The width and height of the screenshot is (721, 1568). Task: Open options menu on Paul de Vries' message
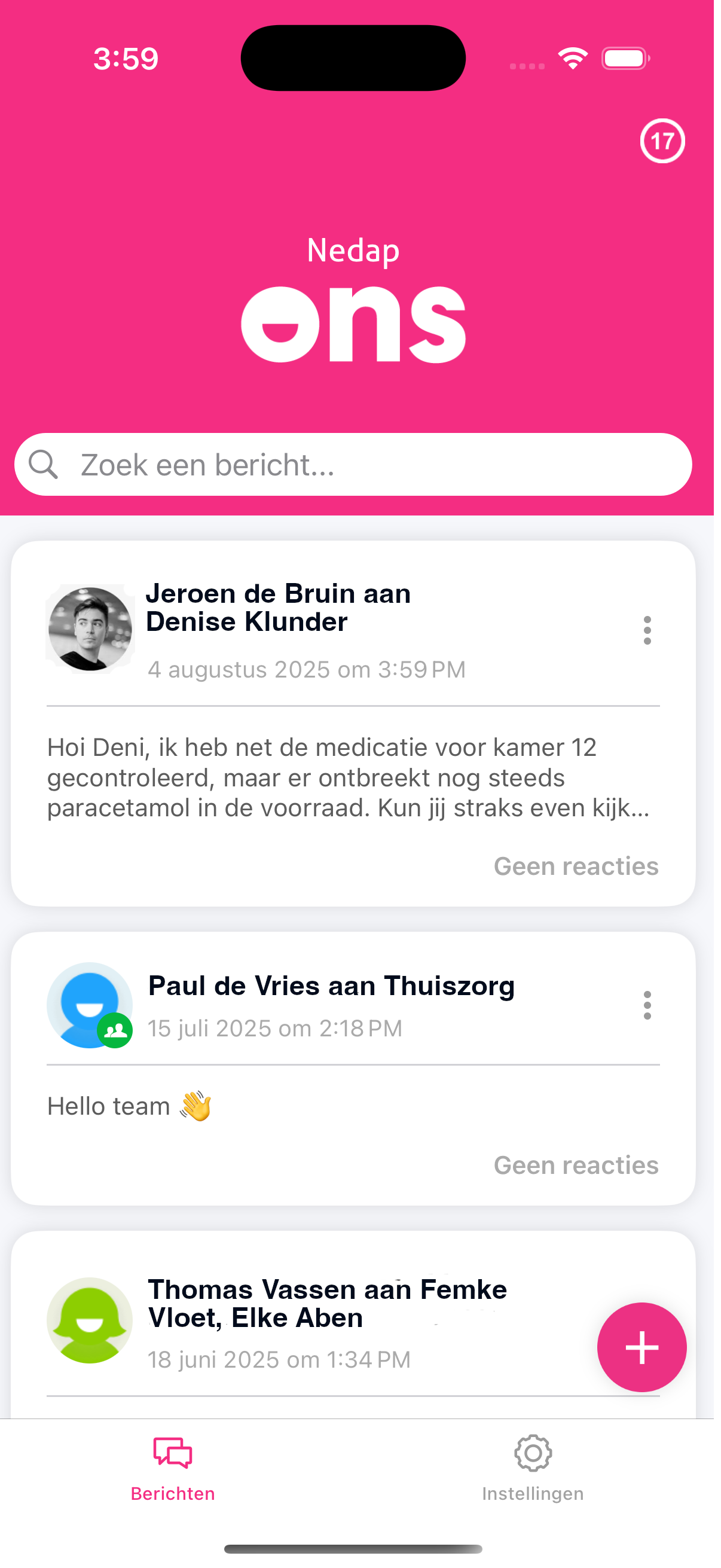click(647, 1005)
